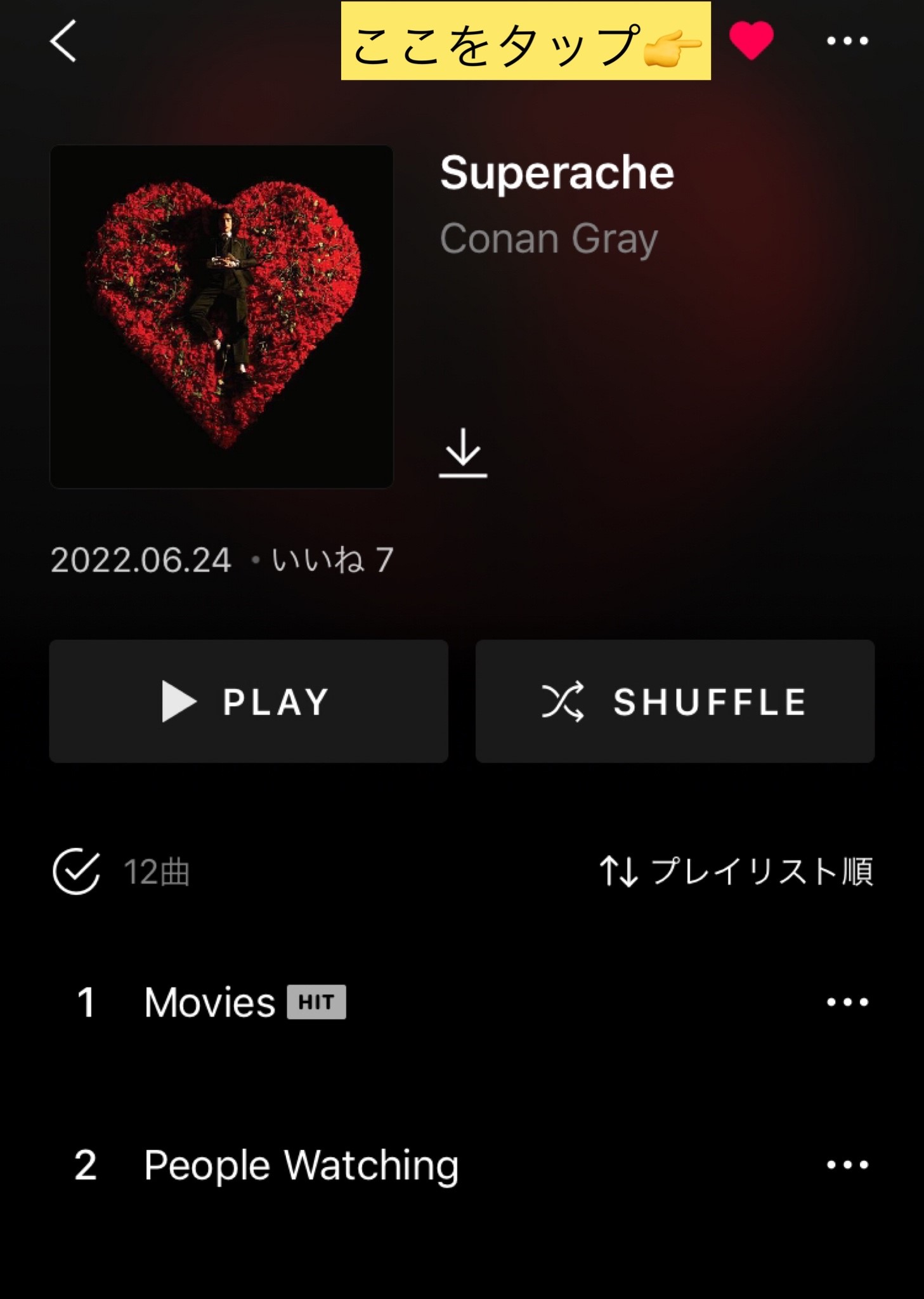Open artist Conan Gray's page
924x1299 pixels.
(x=549, y=239)
